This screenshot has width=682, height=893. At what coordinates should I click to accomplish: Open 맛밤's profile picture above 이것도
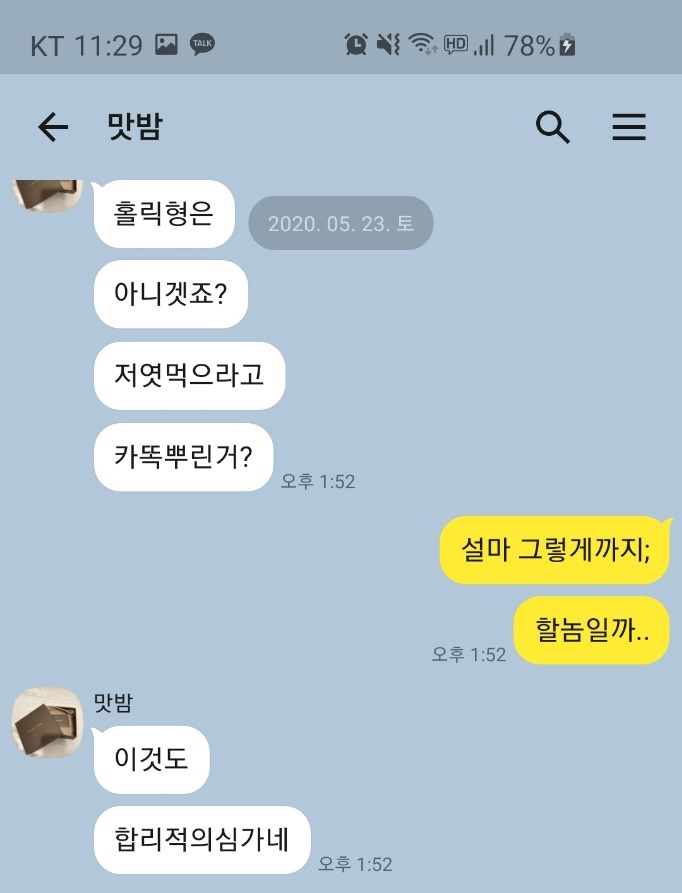(46, 722)
